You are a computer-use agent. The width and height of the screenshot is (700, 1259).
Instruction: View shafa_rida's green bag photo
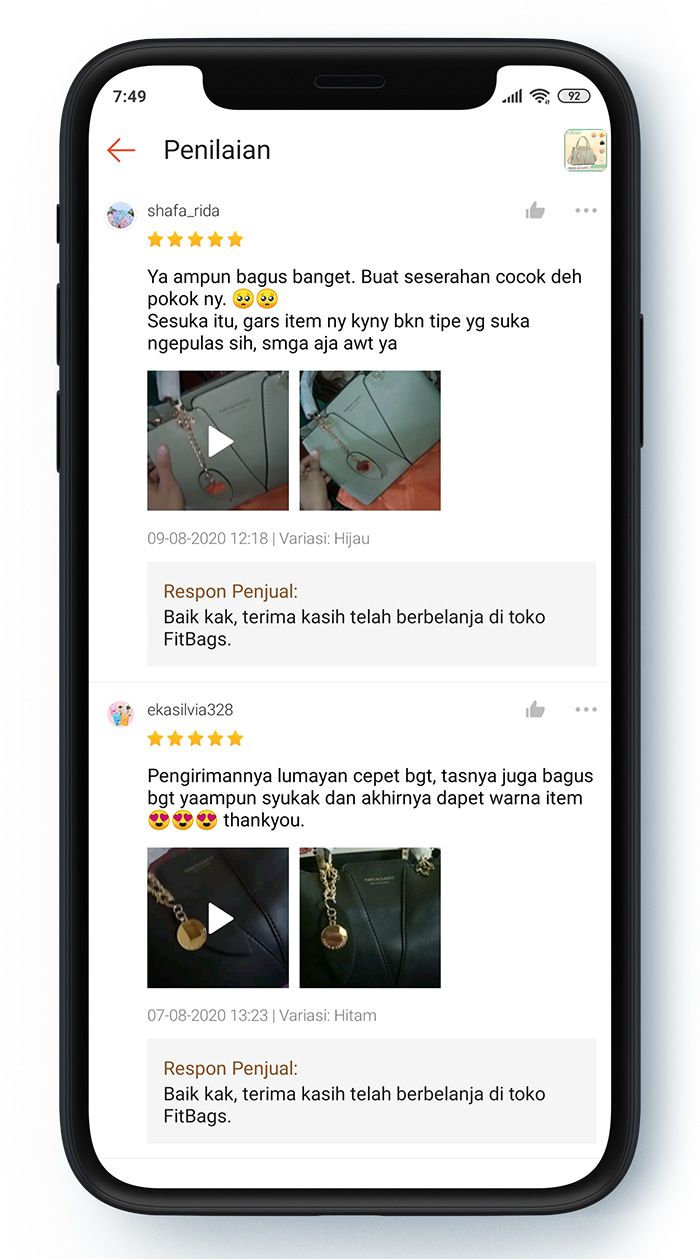[x=370, y=441]
